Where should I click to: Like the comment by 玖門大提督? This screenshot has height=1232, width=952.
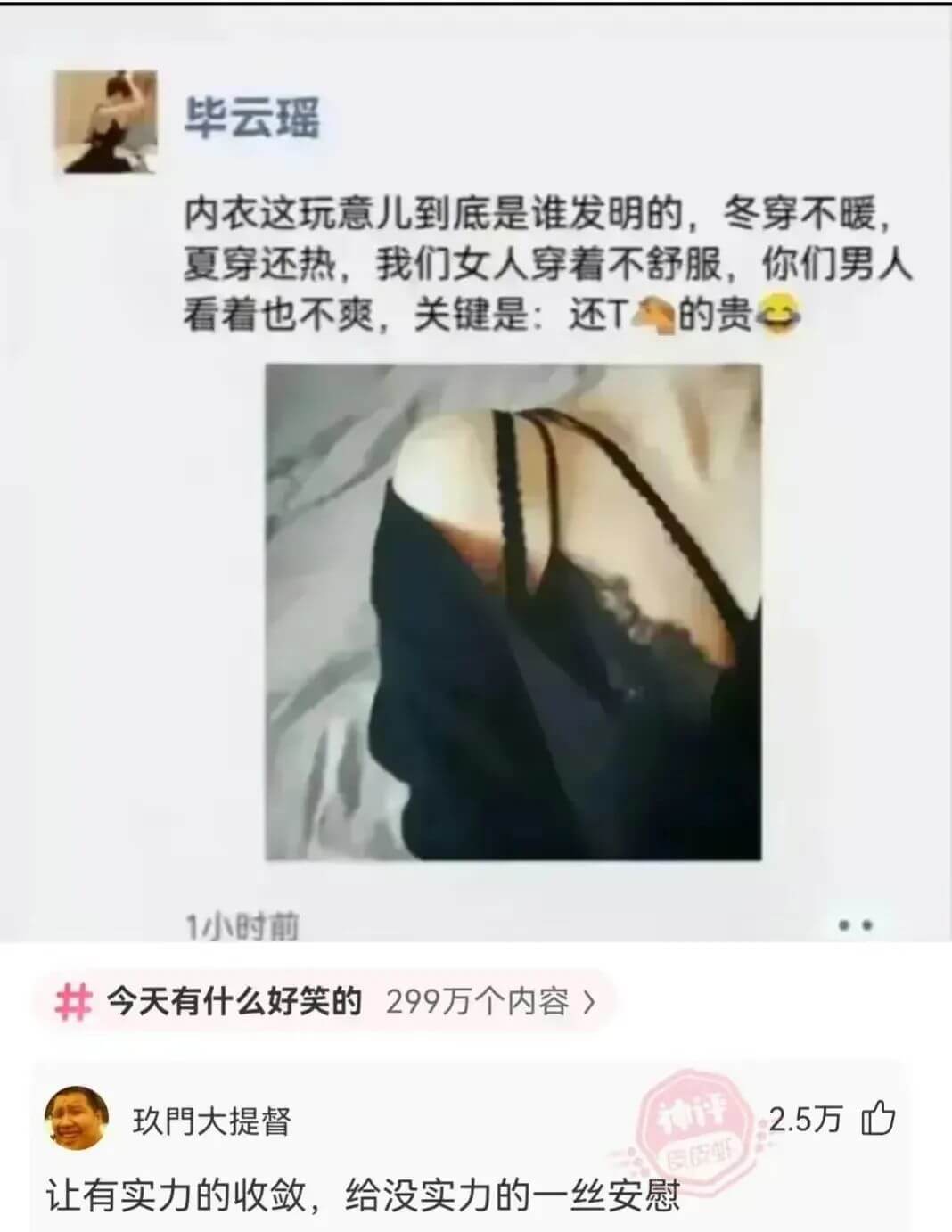tap(877, 1118)
